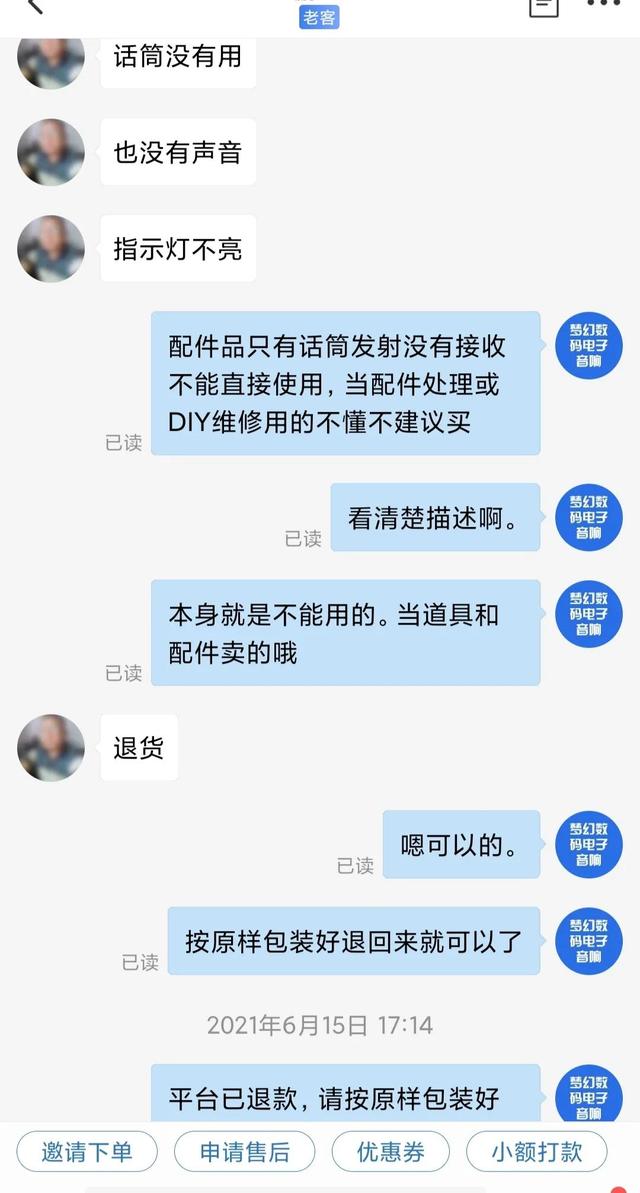Open the note icon in the header

543,5
